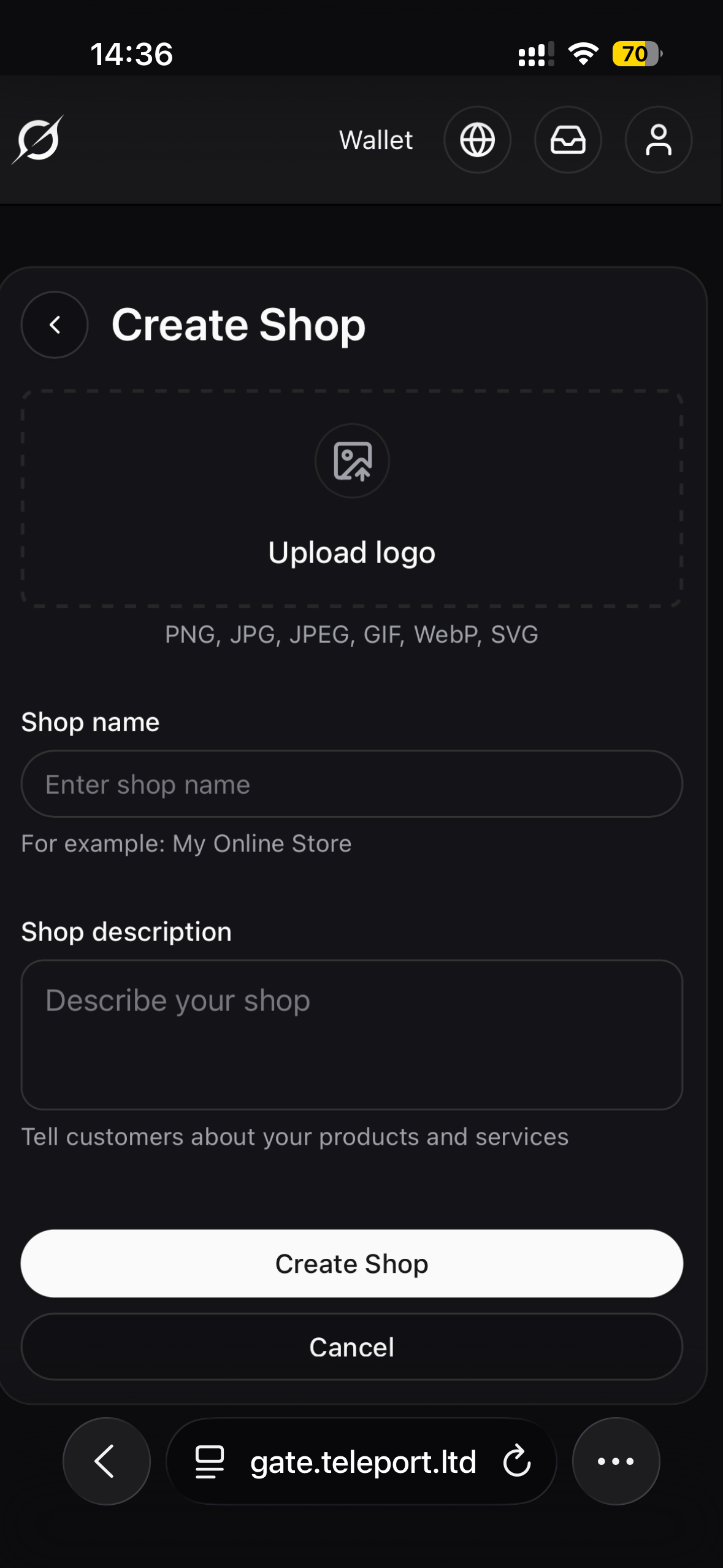Focus the Shop name field
The image size is (723, 1568).
(x=352, y=784)
